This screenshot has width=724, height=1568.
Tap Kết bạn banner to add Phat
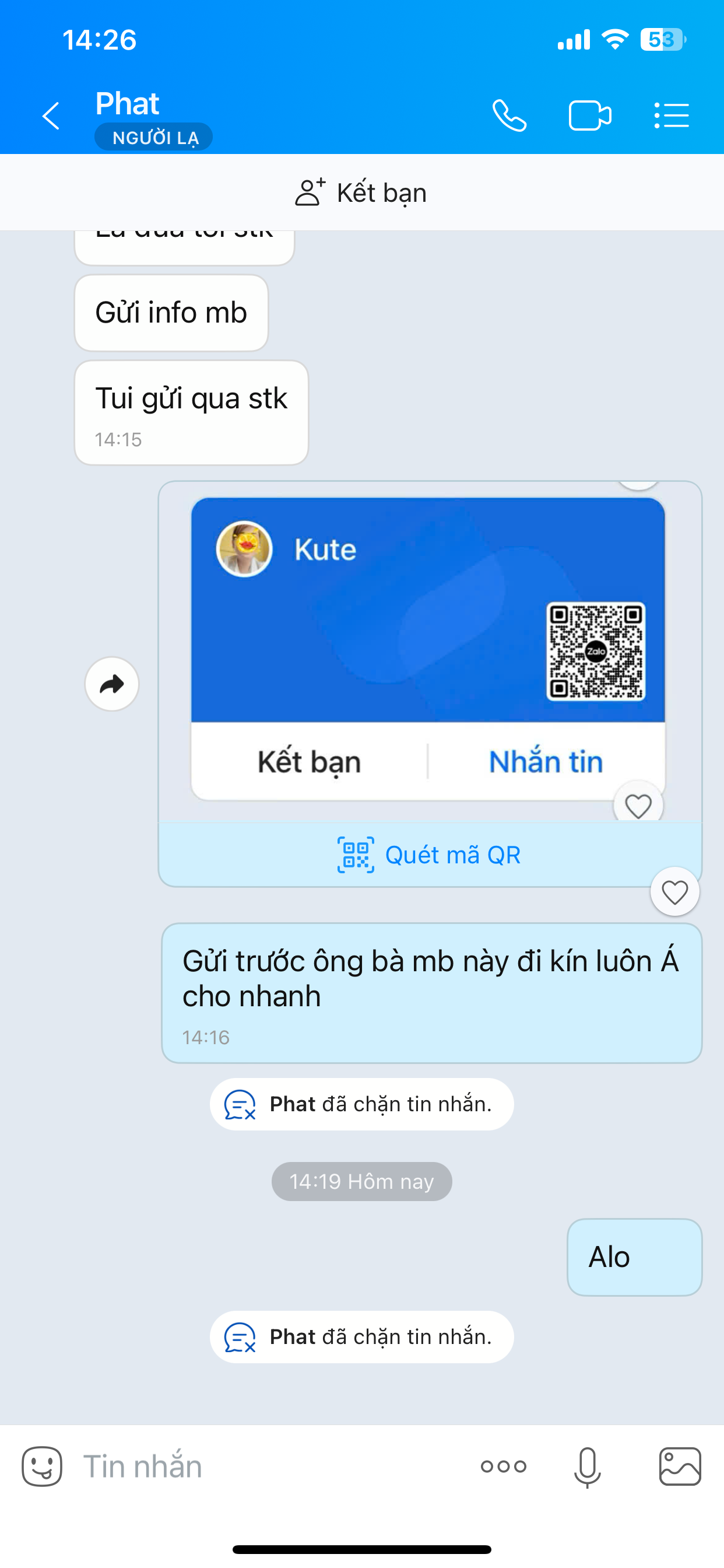(x=361, y=192)
